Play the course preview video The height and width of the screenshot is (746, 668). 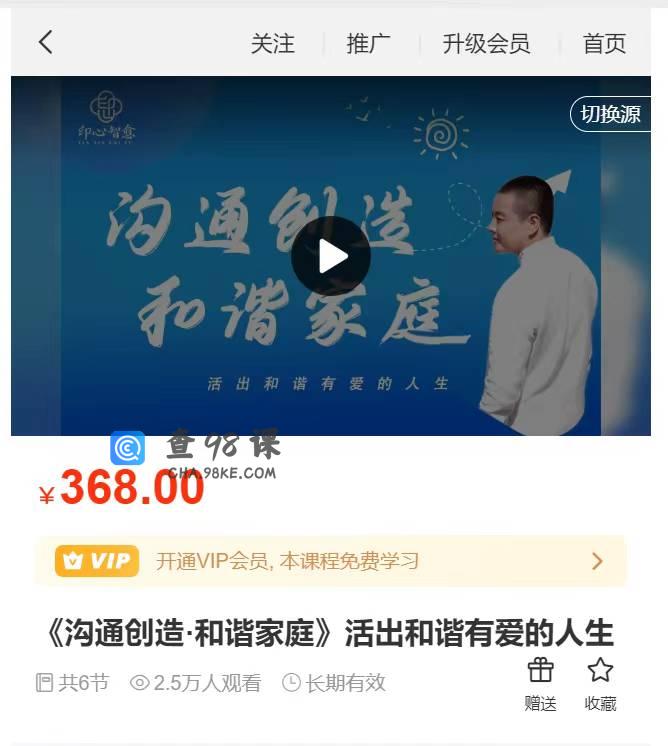pyautogui.click(x=331, y=256)
